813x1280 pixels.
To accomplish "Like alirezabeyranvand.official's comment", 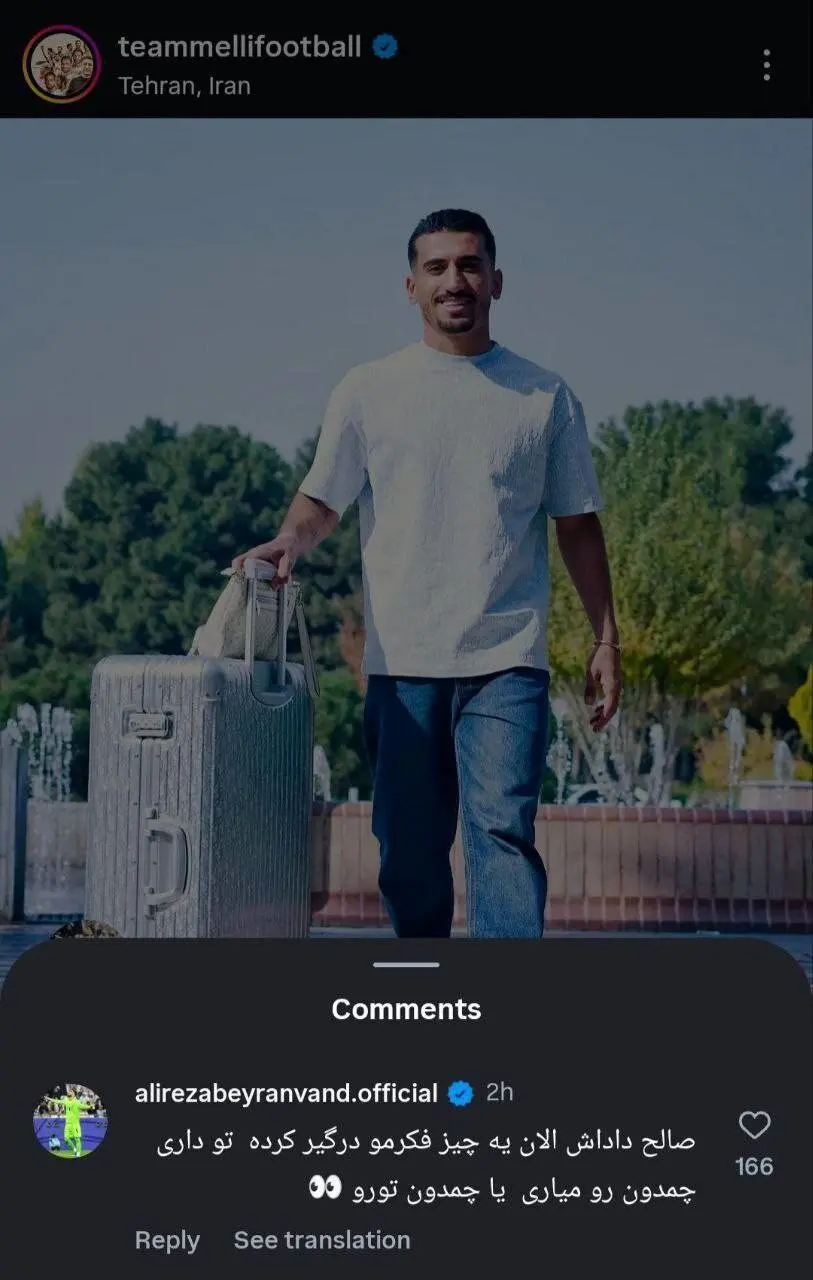I will pos(754,1126).
